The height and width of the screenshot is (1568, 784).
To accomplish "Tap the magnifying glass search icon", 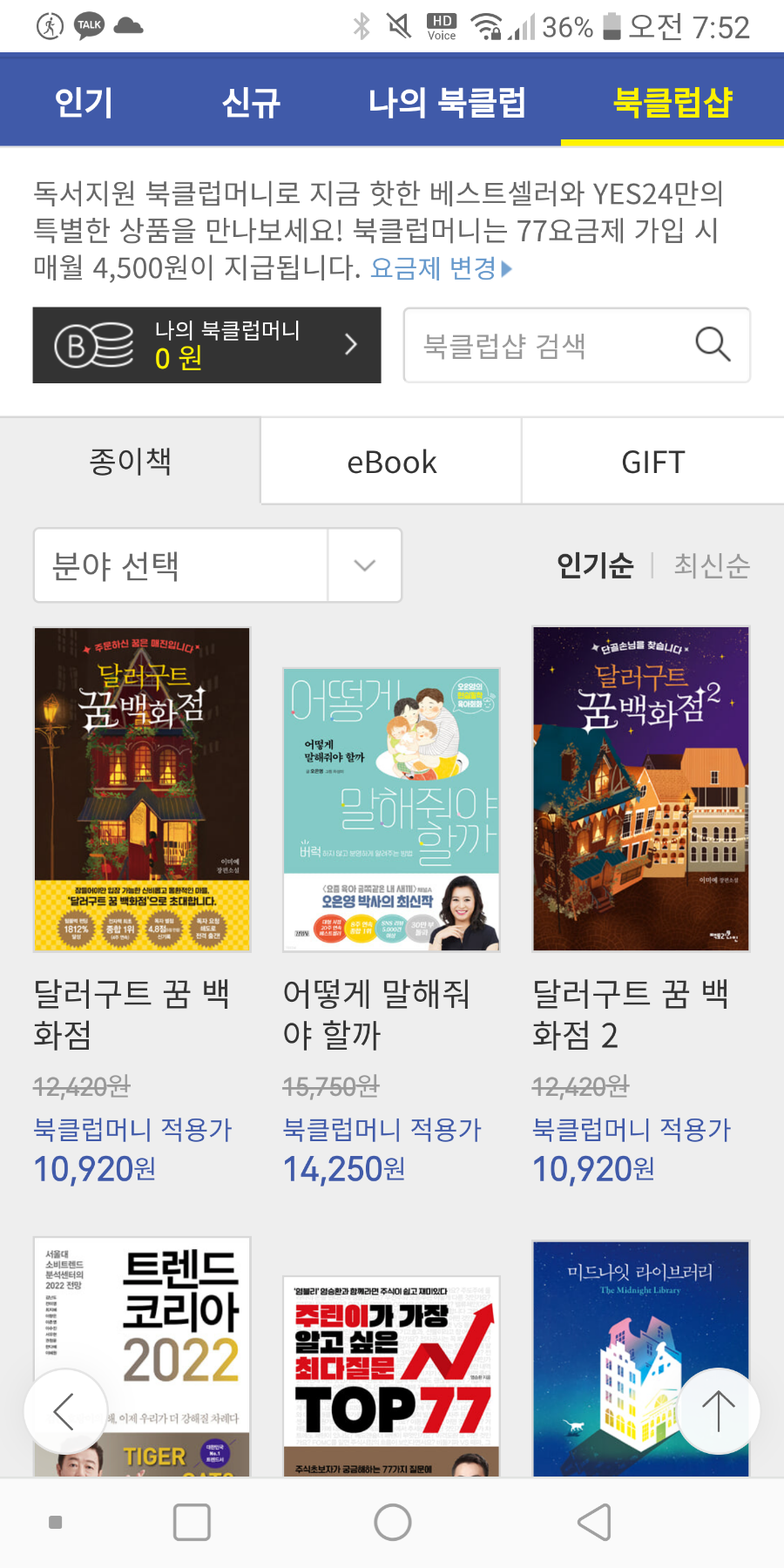I will (713, 345).
